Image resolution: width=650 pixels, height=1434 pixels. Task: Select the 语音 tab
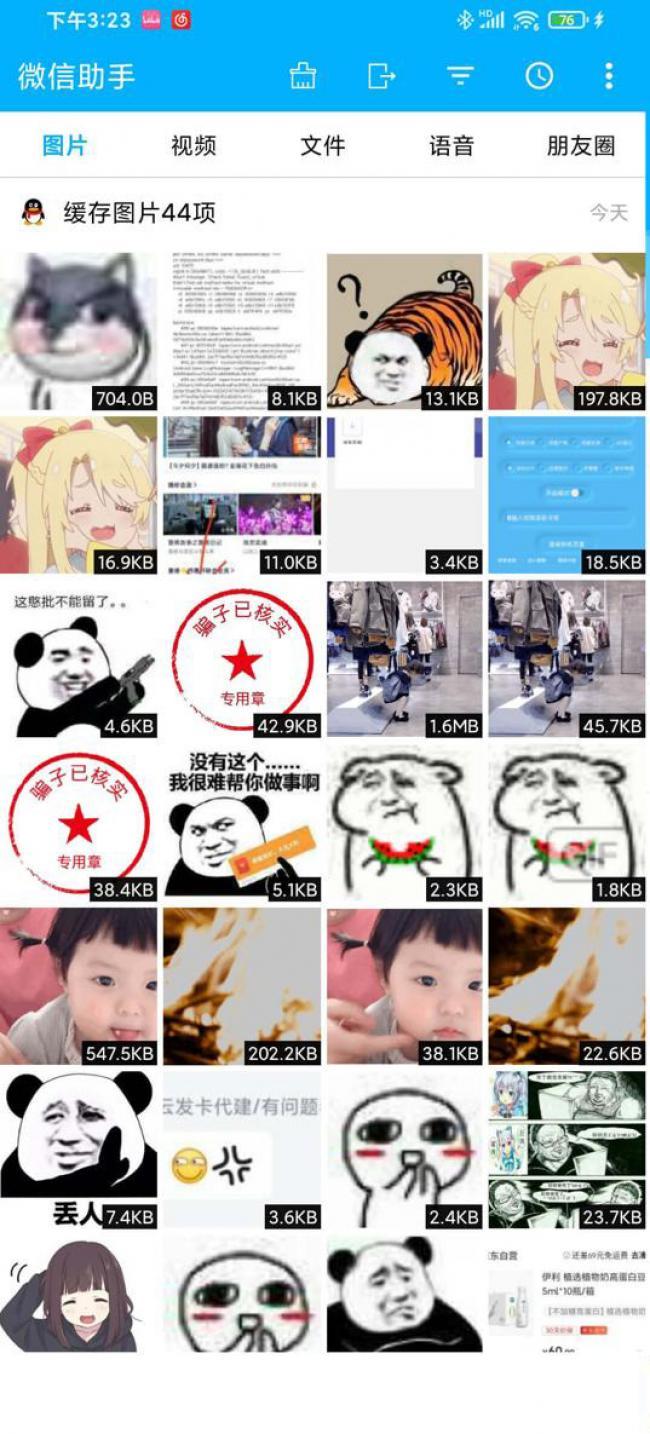(x=451, y=145)
